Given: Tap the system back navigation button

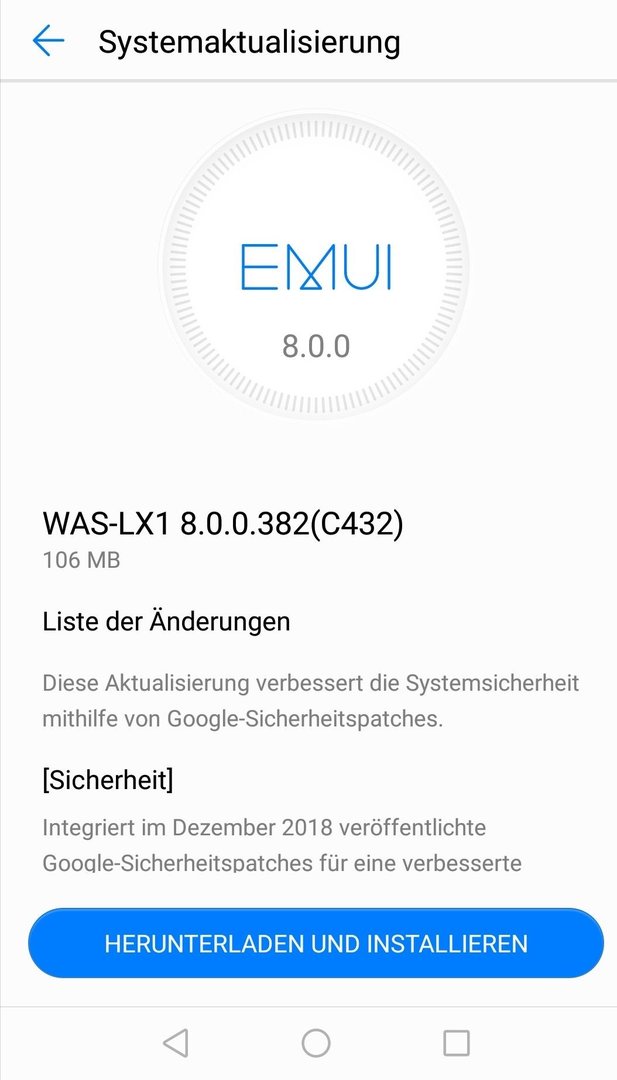Looking at the screenshot, I should [x=176, y=1043].
